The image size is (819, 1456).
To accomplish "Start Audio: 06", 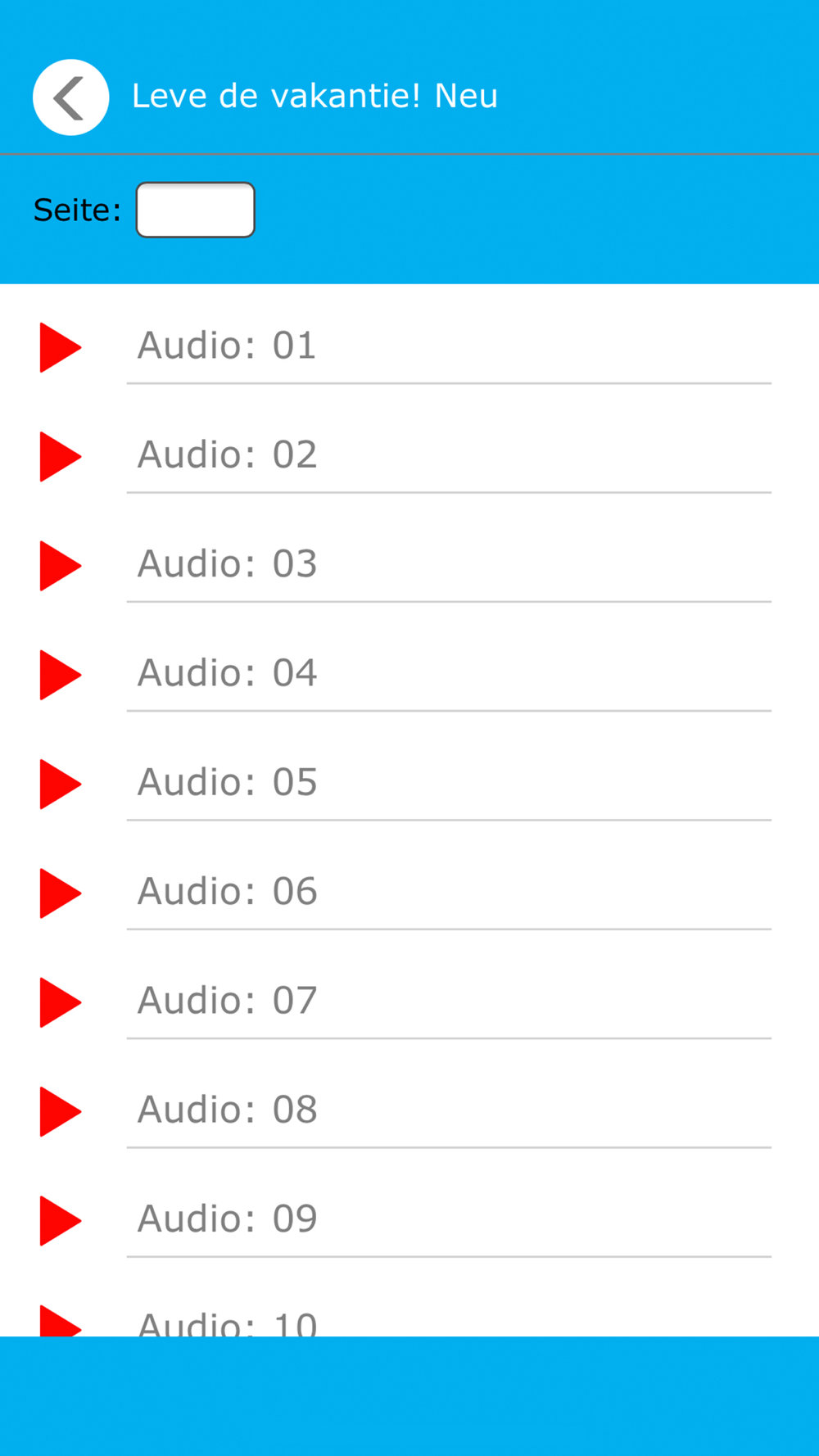I will pos(61,893).
